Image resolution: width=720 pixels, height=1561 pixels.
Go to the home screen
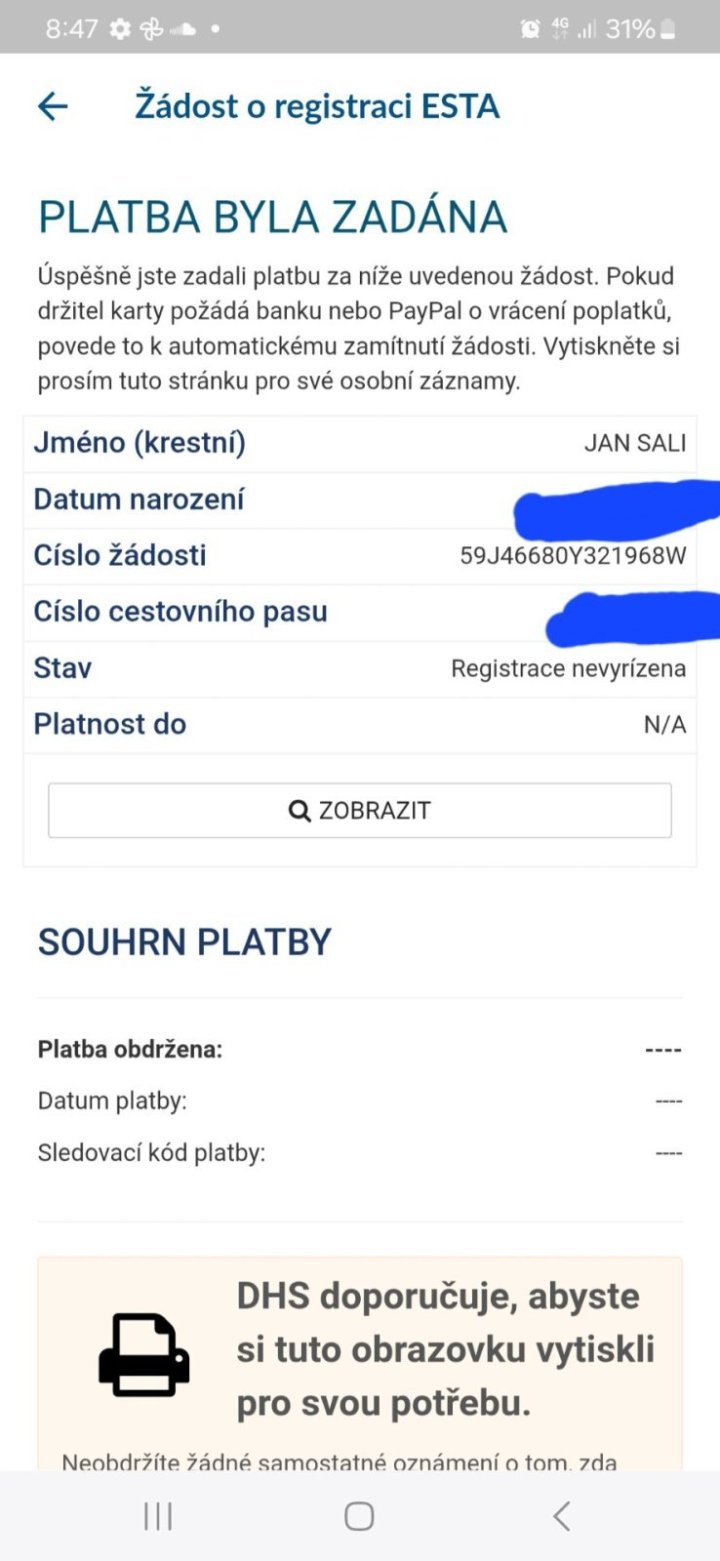pos(360,1516)
